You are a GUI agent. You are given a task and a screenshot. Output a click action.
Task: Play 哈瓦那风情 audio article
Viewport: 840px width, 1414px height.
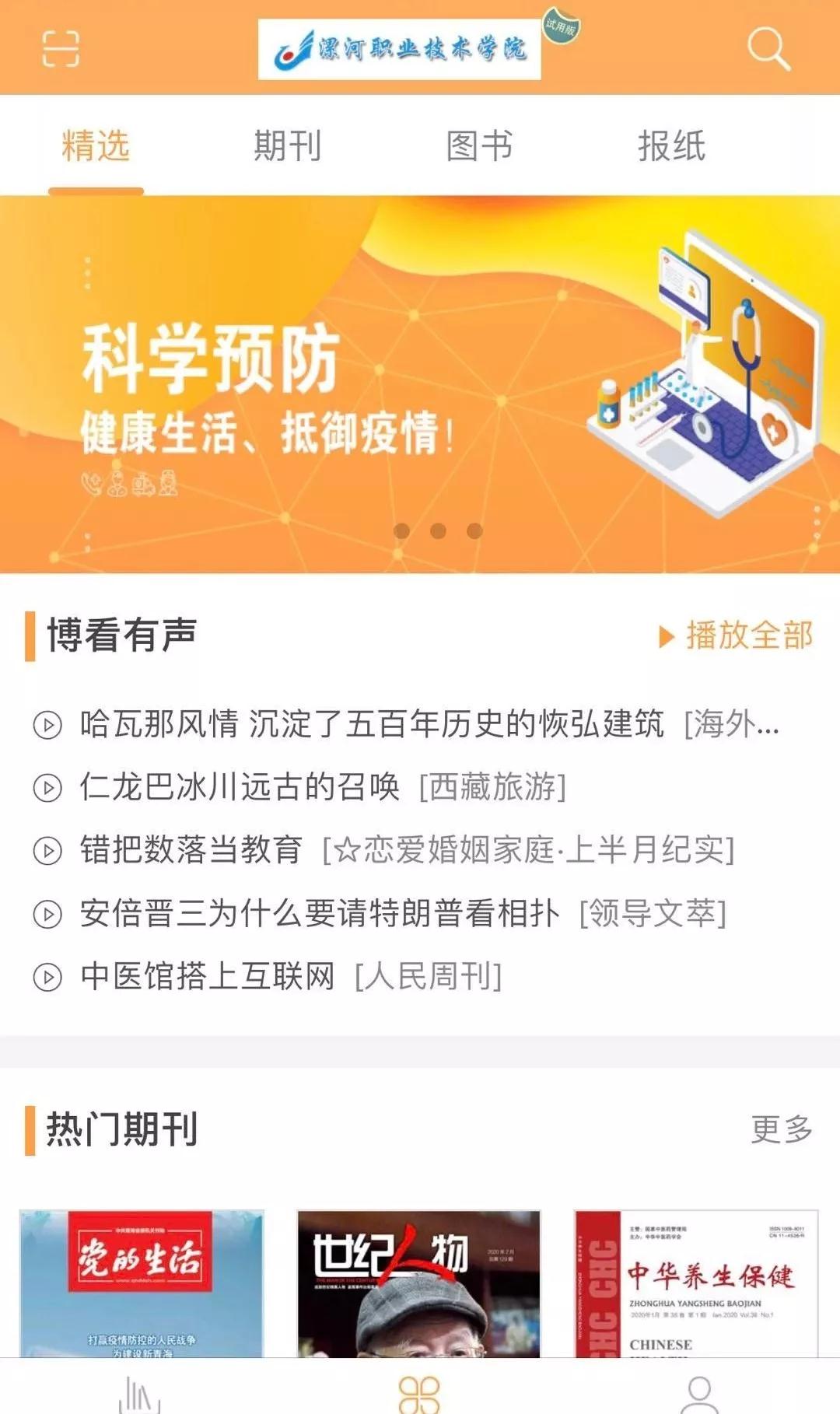(x=372, y=725)
